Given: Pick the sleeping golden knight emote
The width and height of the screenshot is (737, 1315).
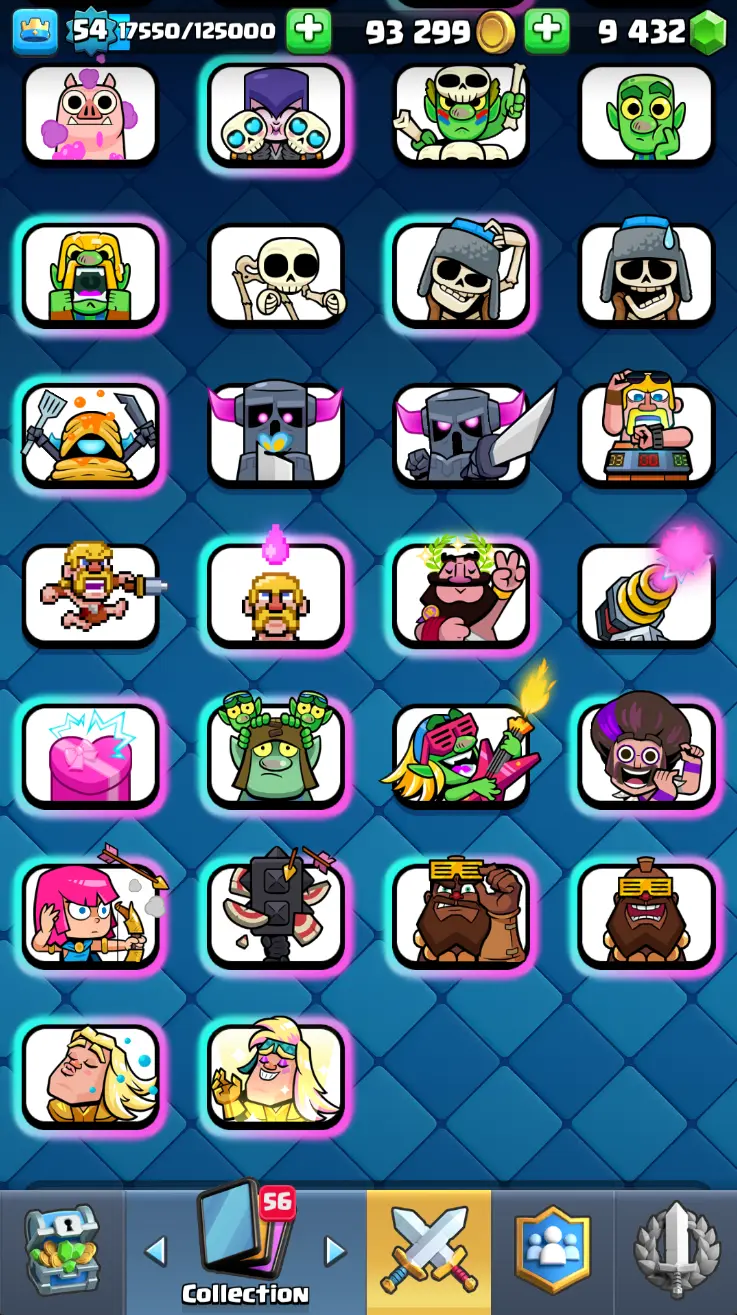Looking at the screenshot, I should click(90, 1076).
